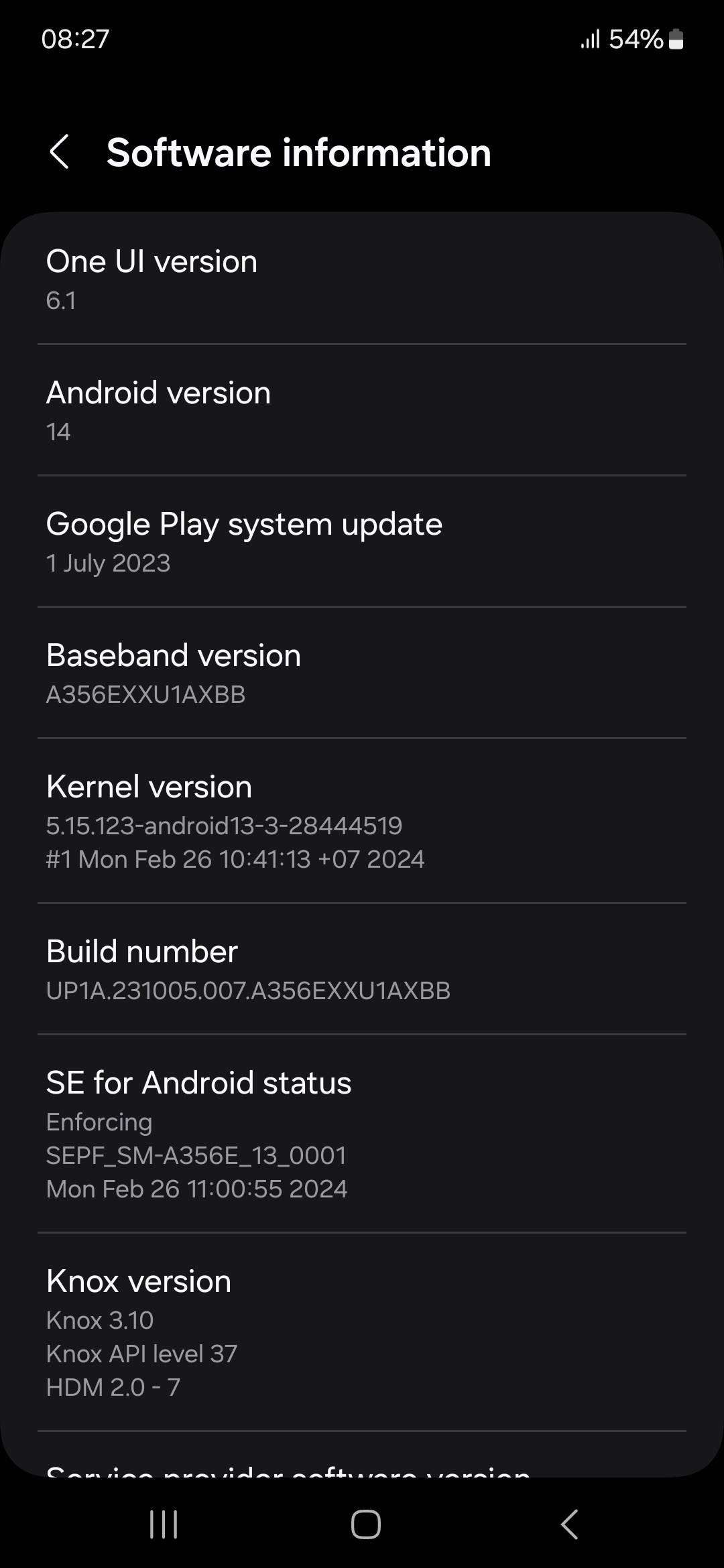Open recent apps from navigation bar

164,1524
